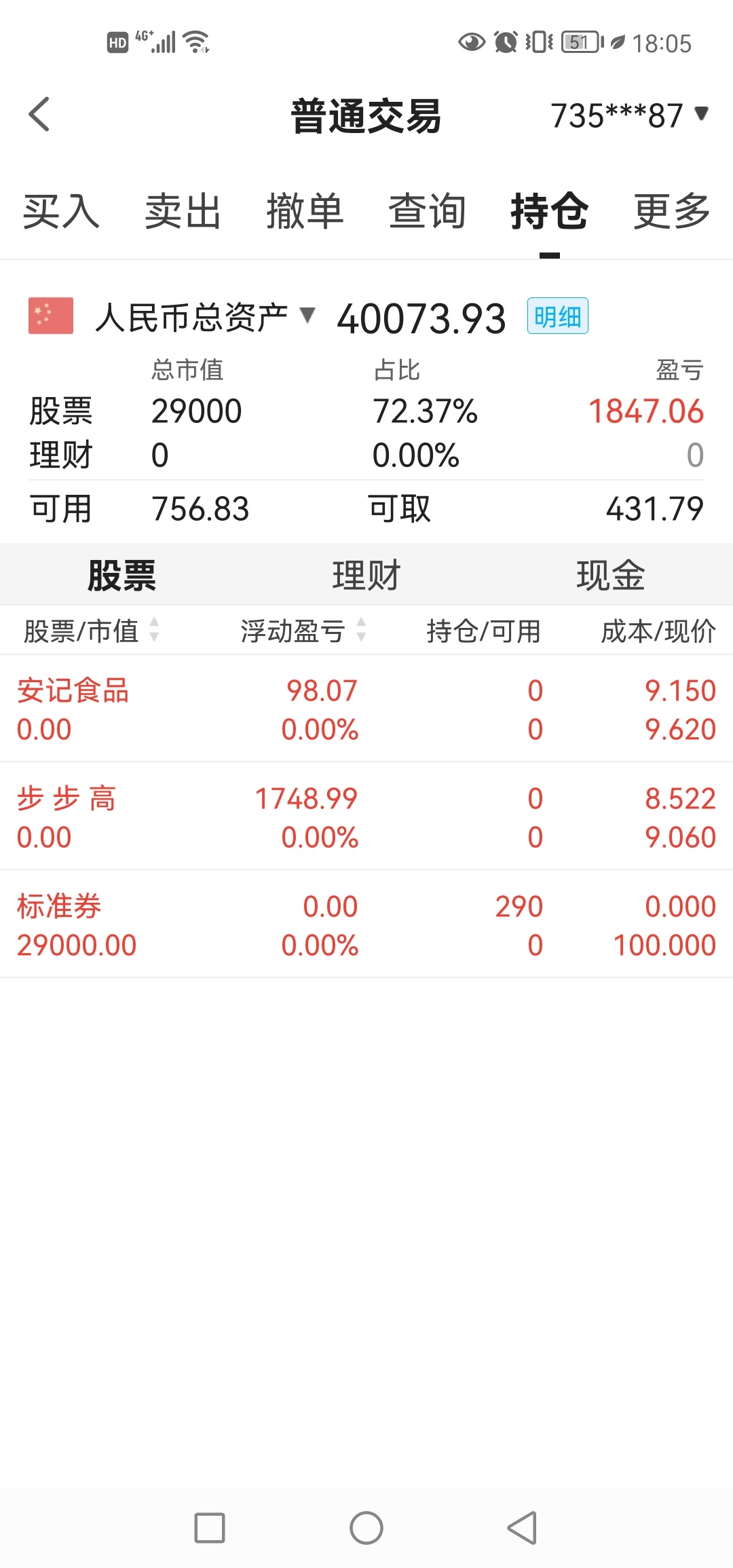Open the account dropdown 735***87
Viewport: 733px width, 1568px height.
point(629,115)
